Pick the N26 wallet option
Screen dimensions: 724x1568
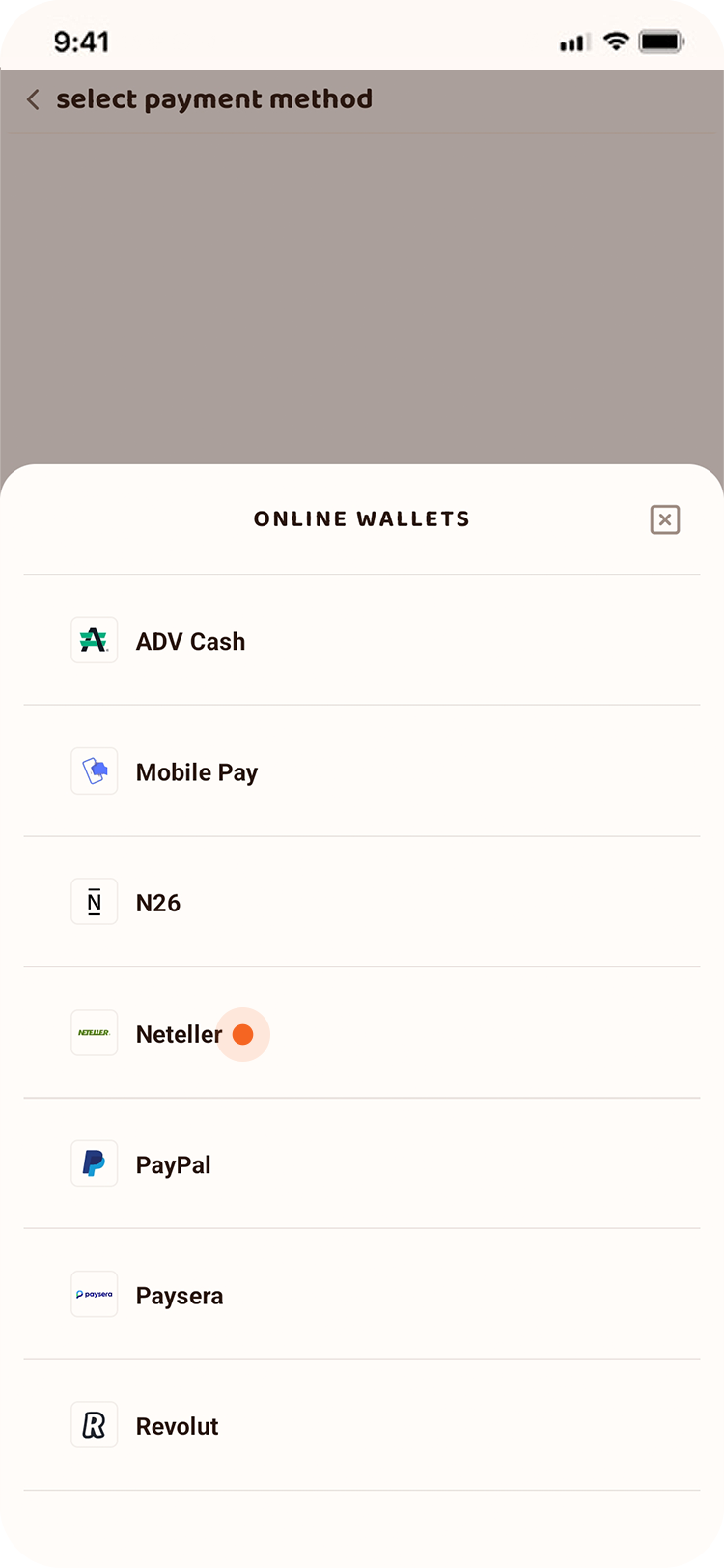point(158,903)
